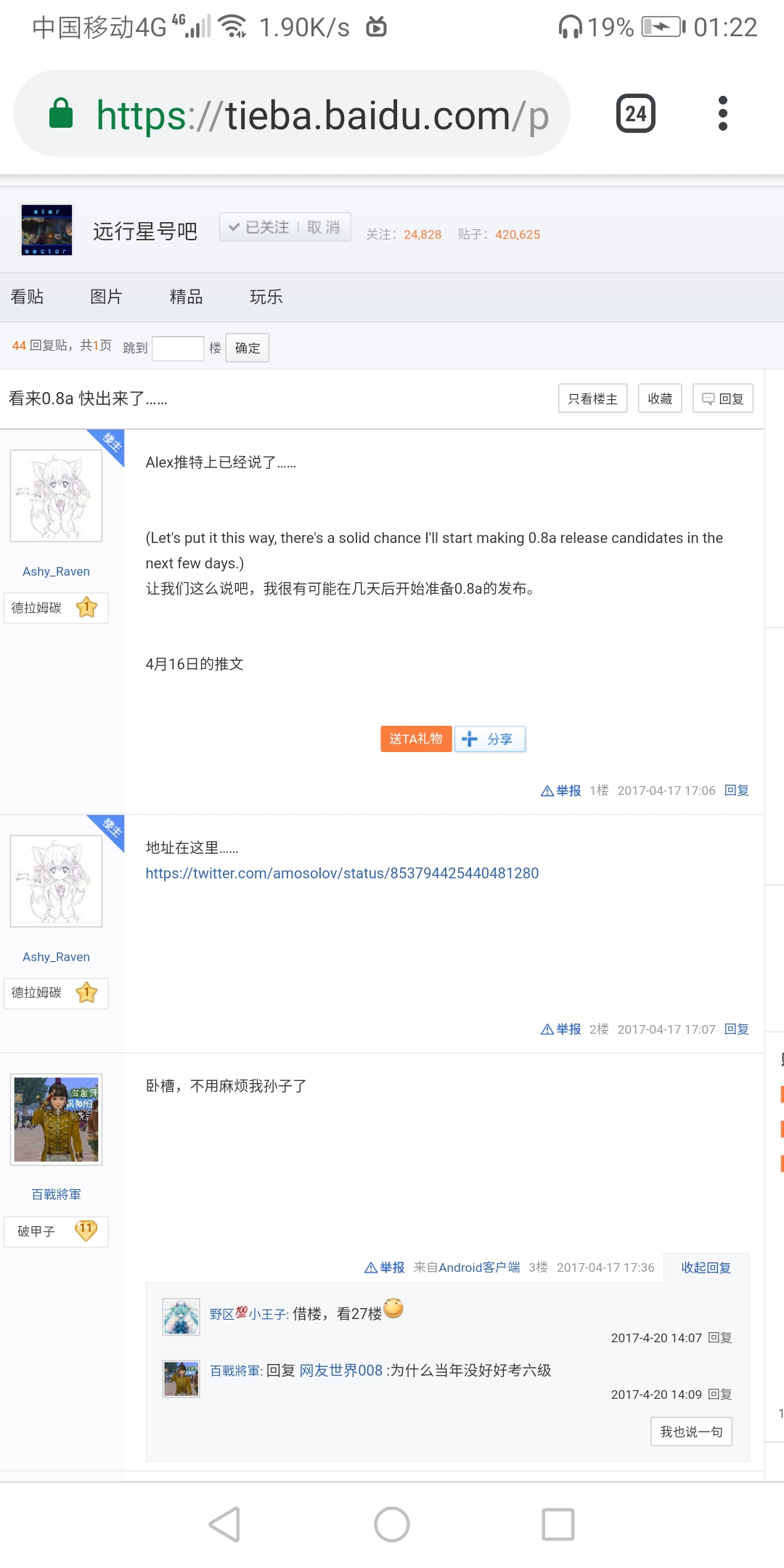Open the tab switcher showing 24 tabs

[635, 113]
